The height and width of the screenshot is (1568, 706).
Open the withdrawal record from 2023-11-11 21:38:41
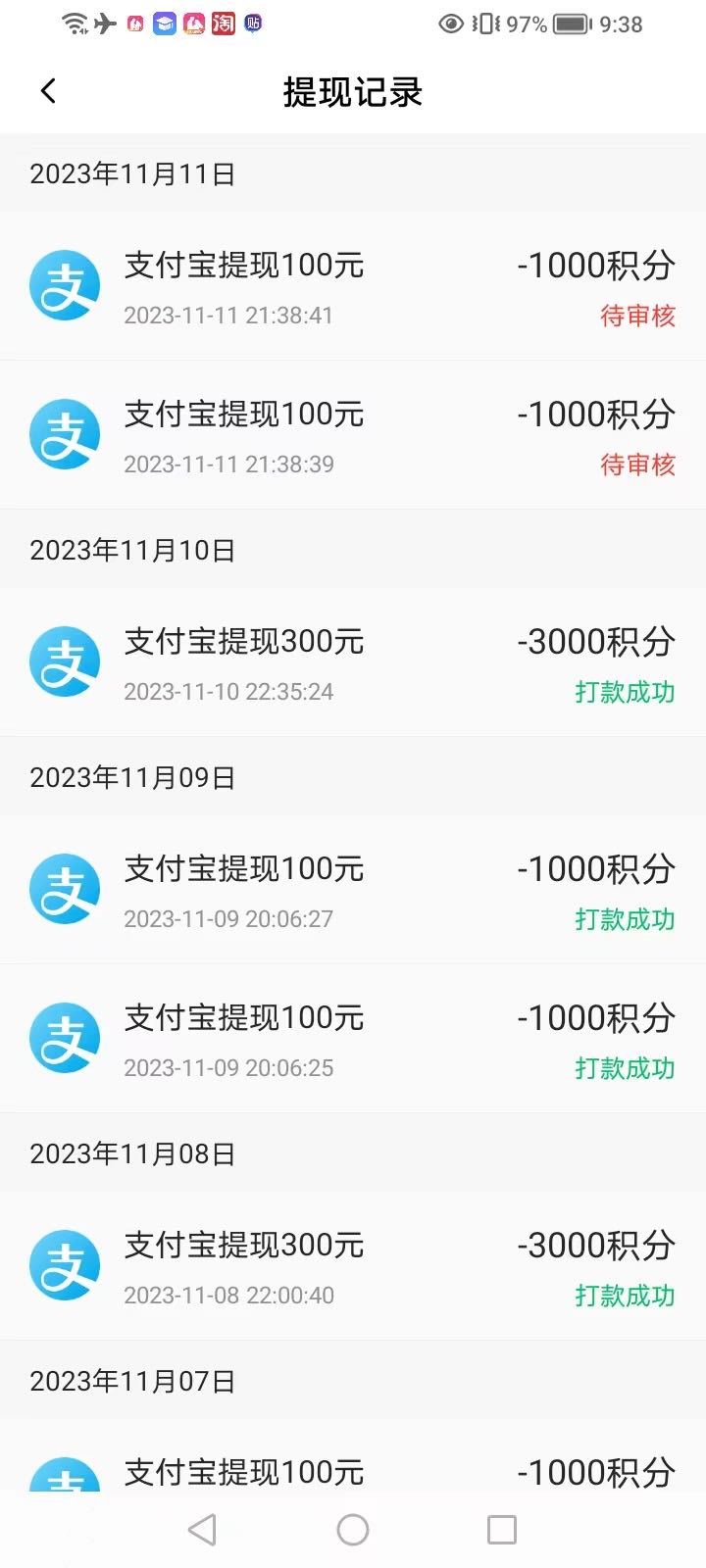[x=353, y=286]
